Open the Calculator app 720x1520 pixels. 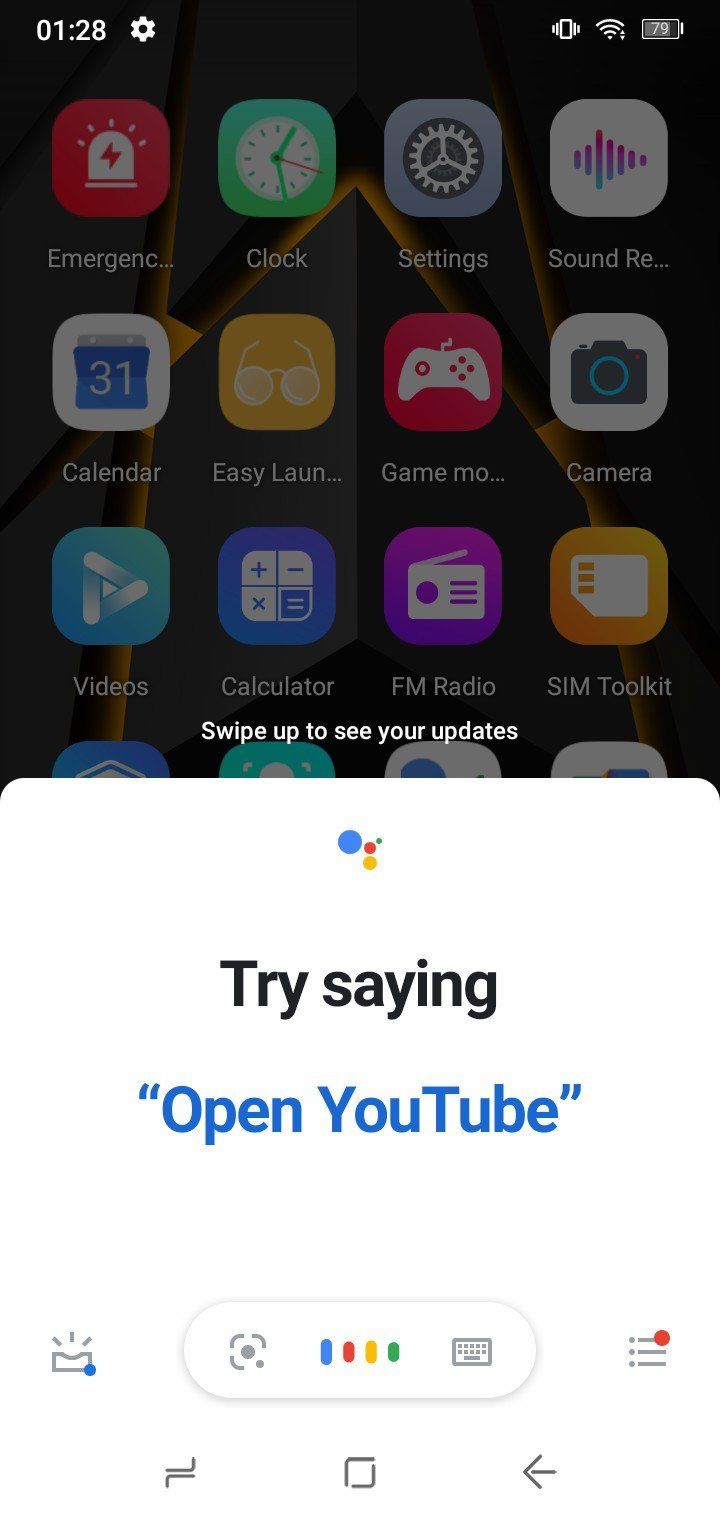point(277,586)
